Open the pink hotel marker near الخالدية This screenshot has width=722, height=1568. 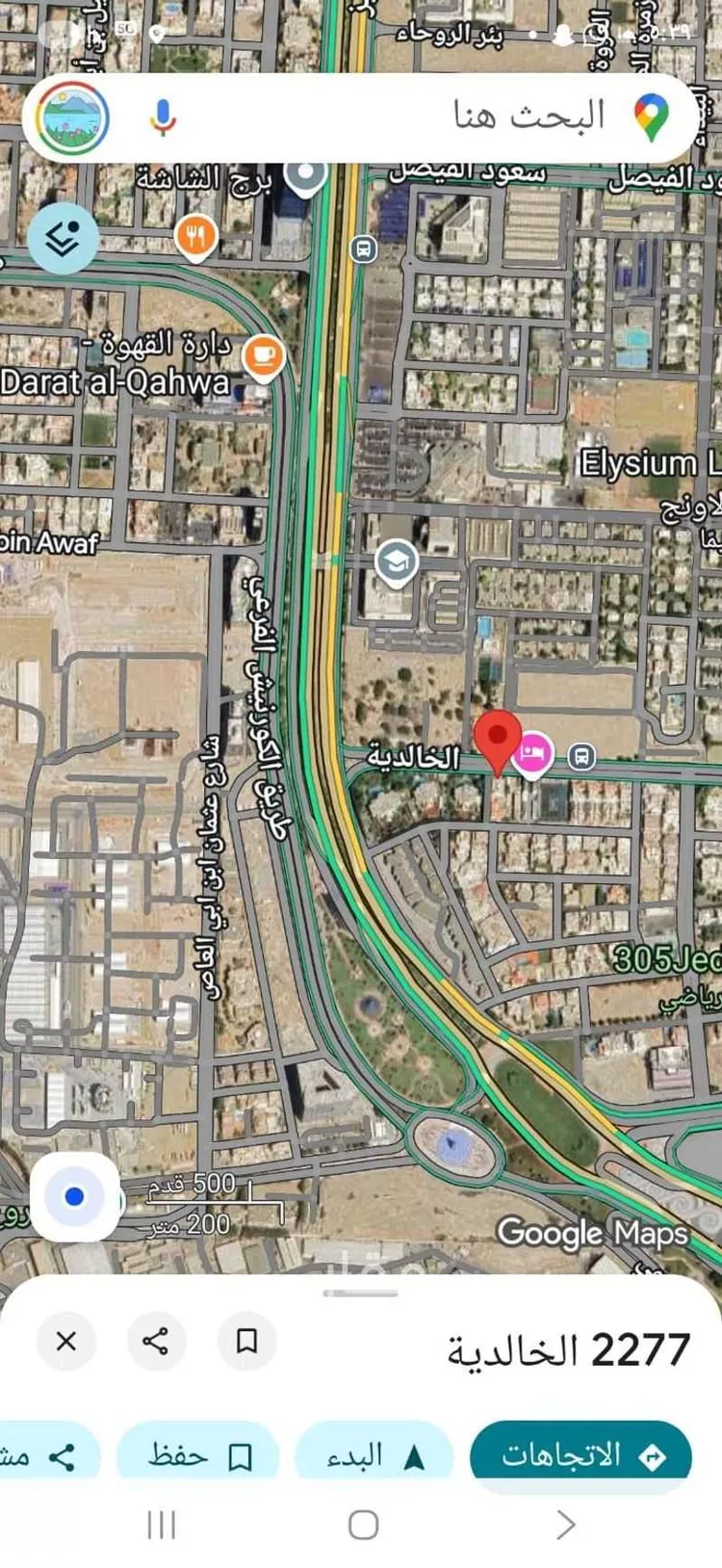pyautogui.click(x=532, y=753)
